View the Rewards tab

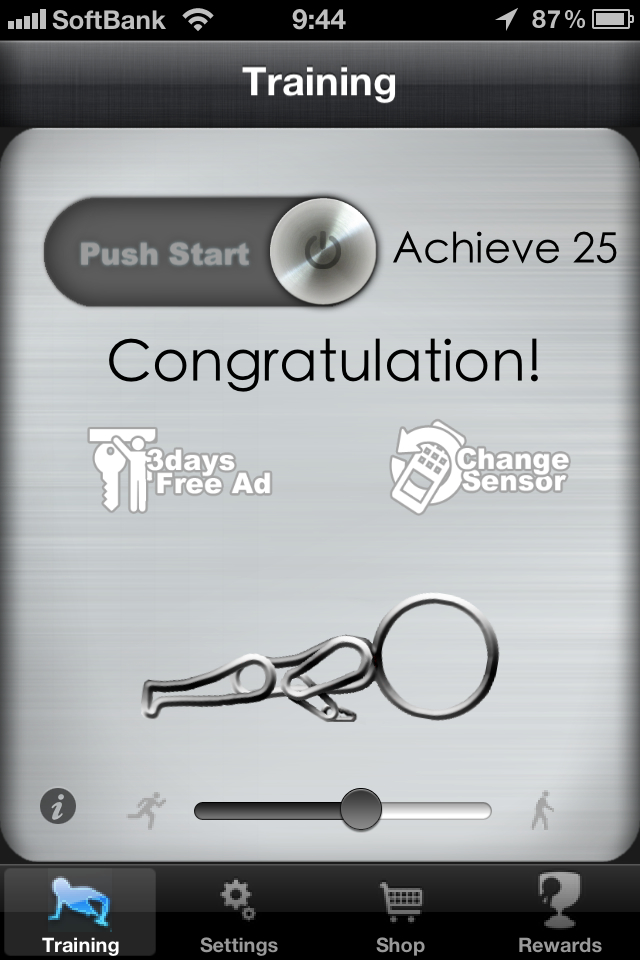[559, 912]
